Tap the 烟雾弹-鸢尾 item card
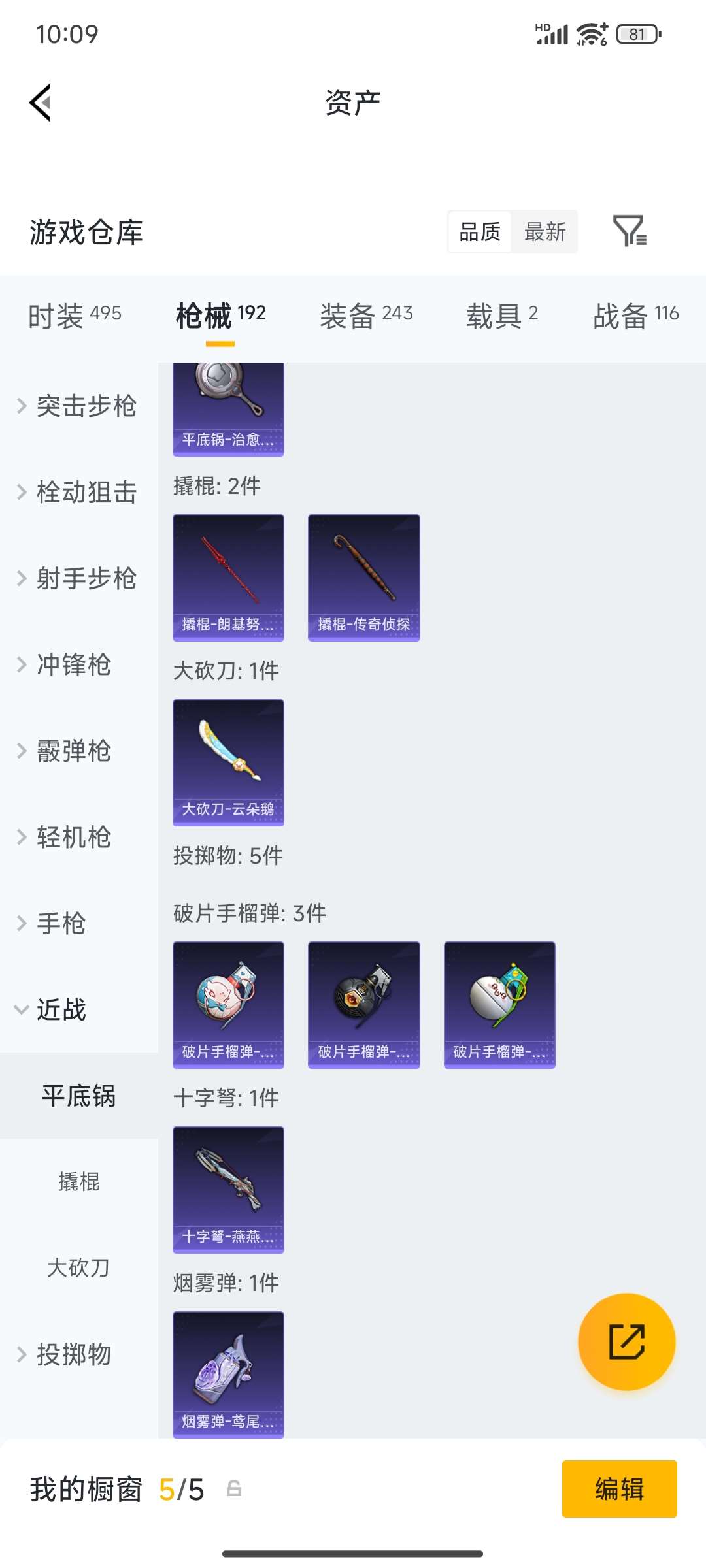706x1568 pixels. click(x=227, y=1372)
